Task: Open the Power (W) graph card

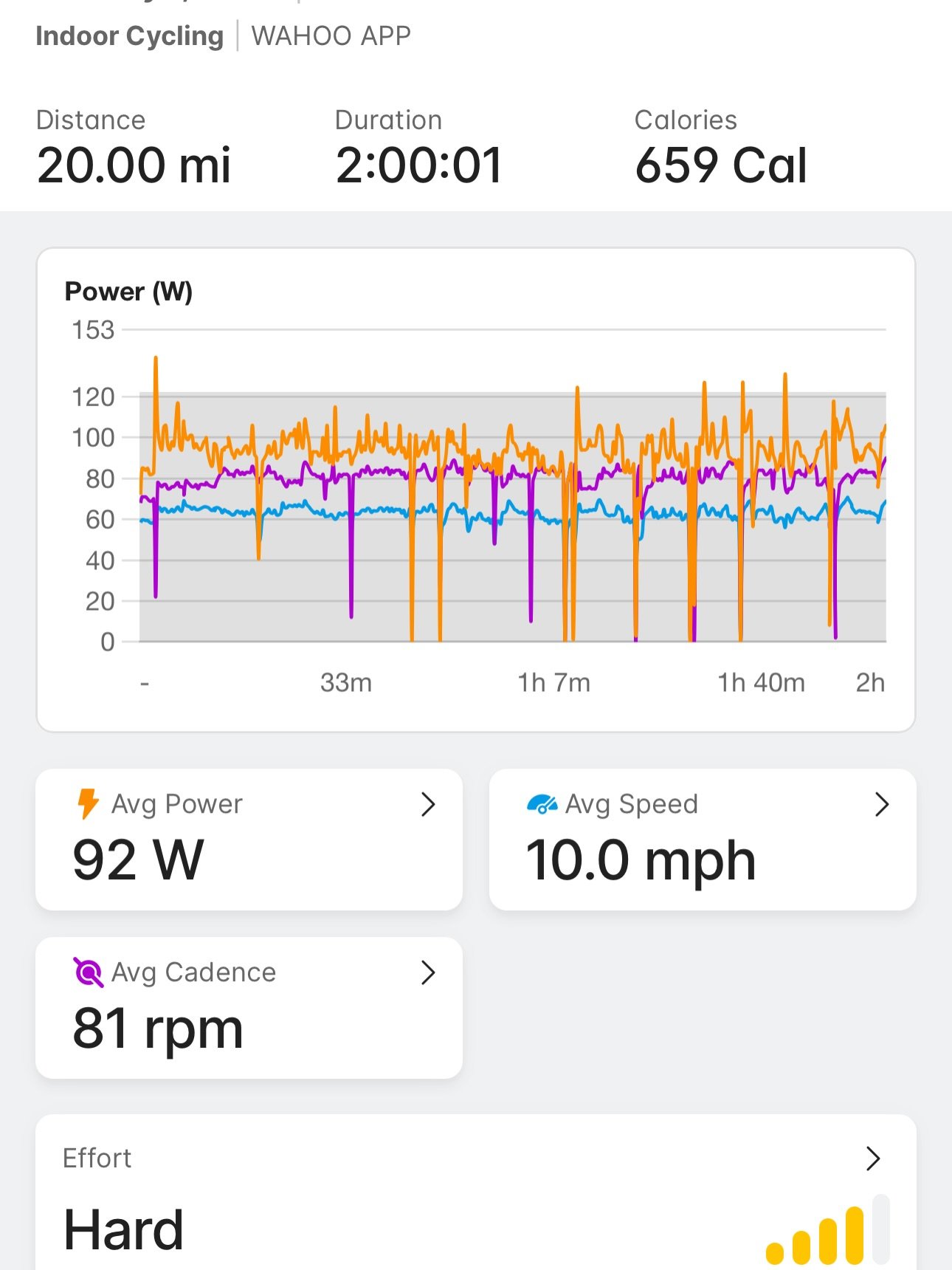Action: click(475, 490)
